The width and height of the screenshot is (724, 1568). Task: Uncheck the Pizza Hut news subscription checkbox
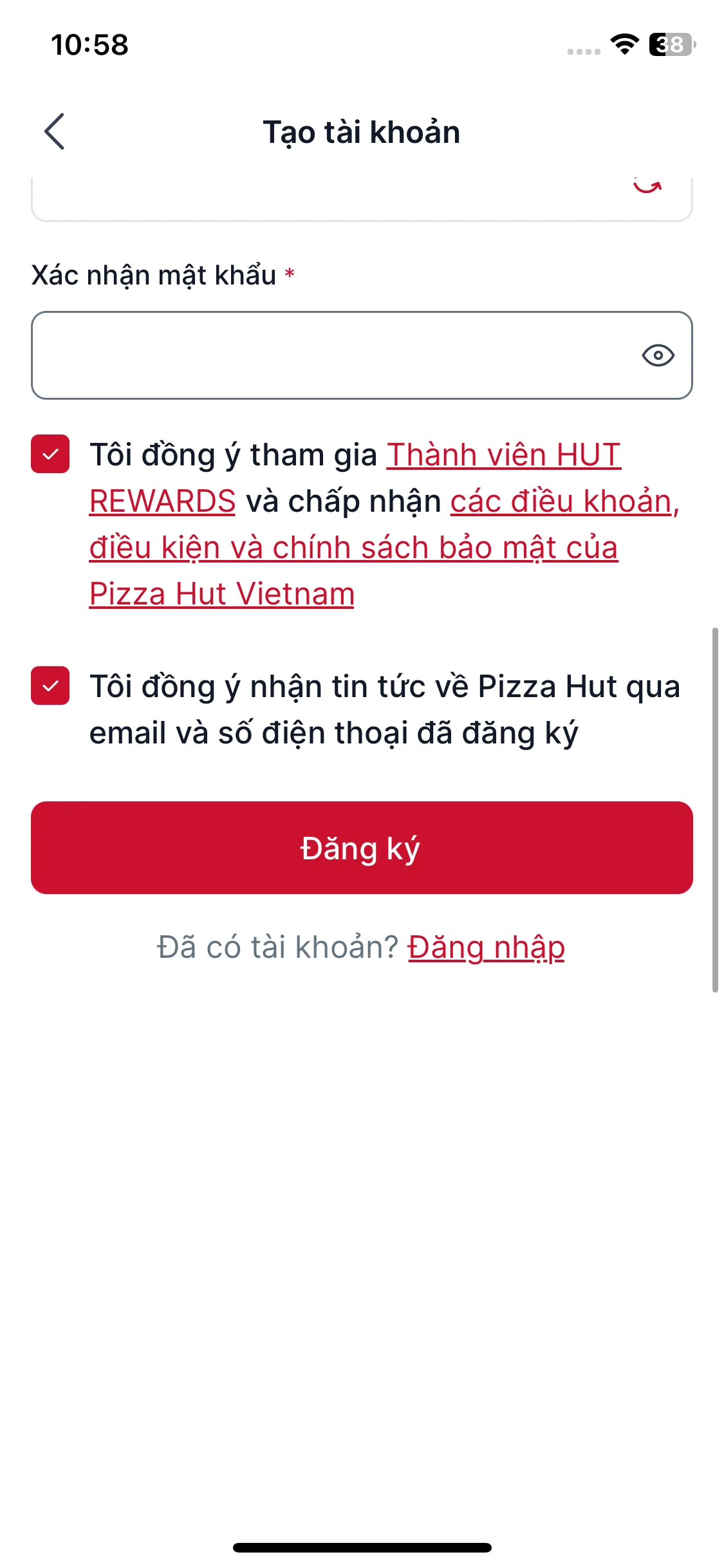[x=50, y=686]
